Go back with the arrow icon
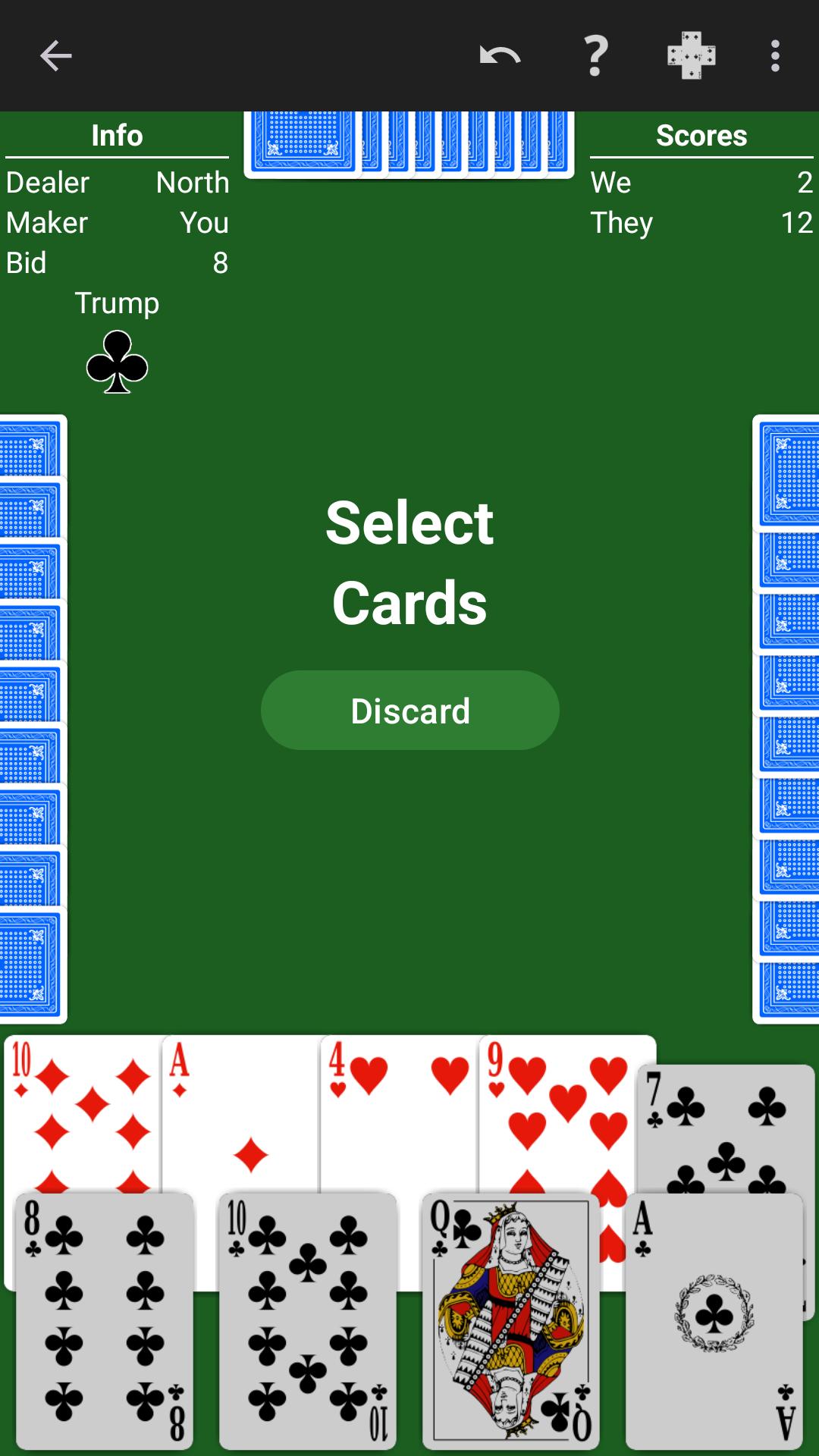Image resolution: width=819 pixels, height=1456 pixels. click(55, 55)
